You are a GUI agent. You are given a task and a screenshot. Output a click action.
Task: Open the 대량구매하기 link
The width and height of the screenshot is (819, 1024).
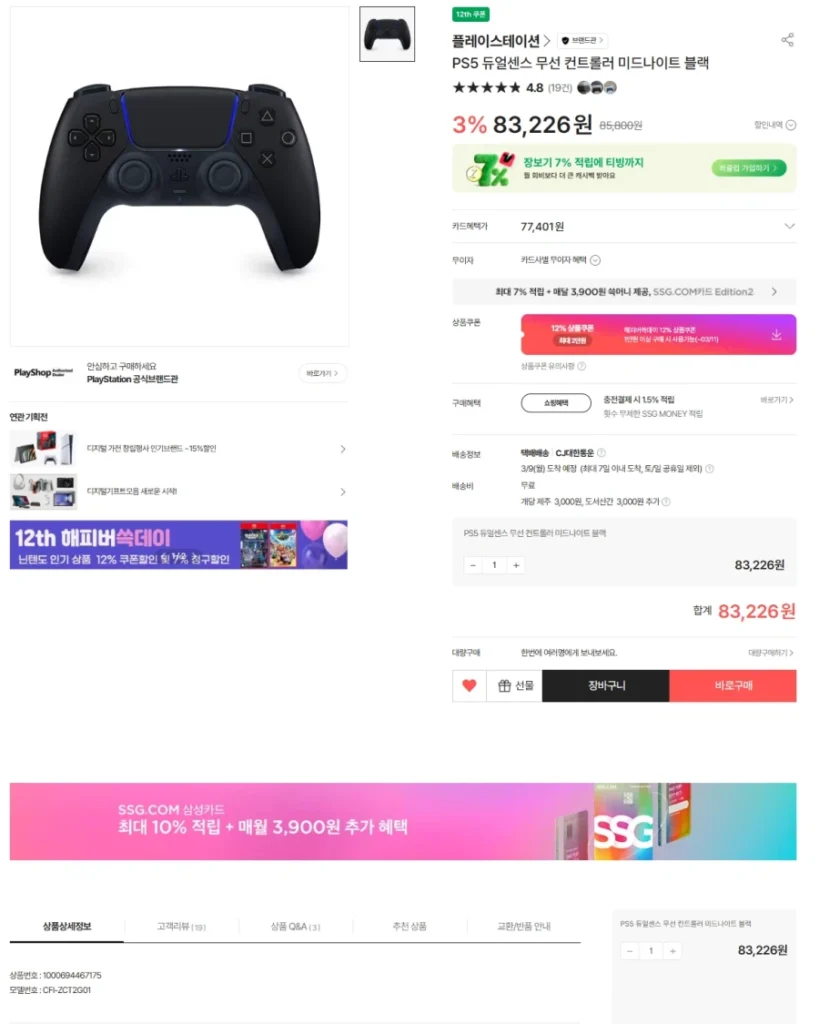(x=770, y=653)
